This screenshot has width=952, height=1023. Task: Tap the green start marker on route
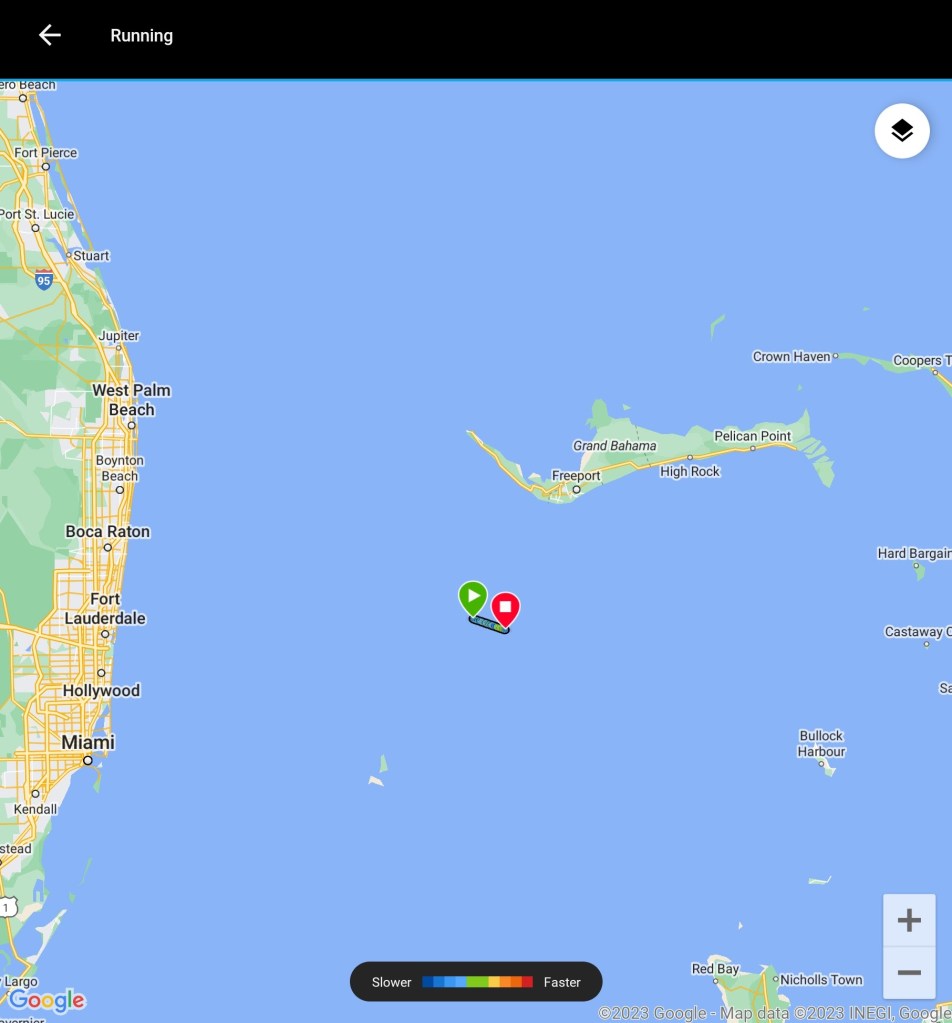tap(473, 597)
